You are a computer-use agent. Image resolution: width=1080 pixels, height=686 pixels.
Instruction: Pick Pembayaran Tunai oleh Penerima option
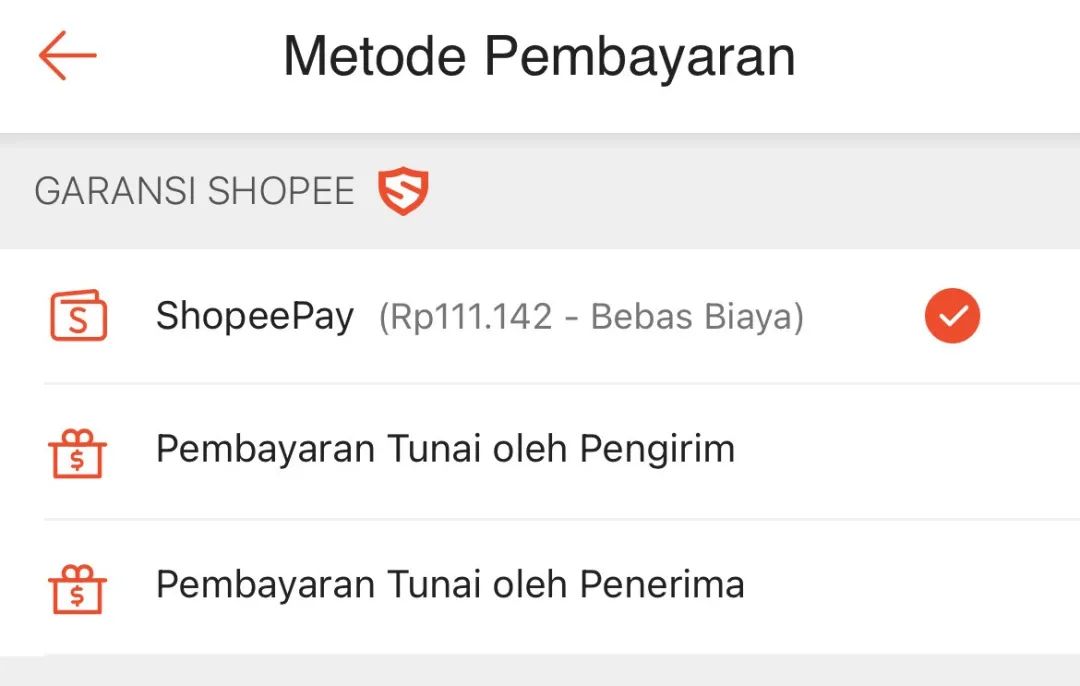[450, 585]
